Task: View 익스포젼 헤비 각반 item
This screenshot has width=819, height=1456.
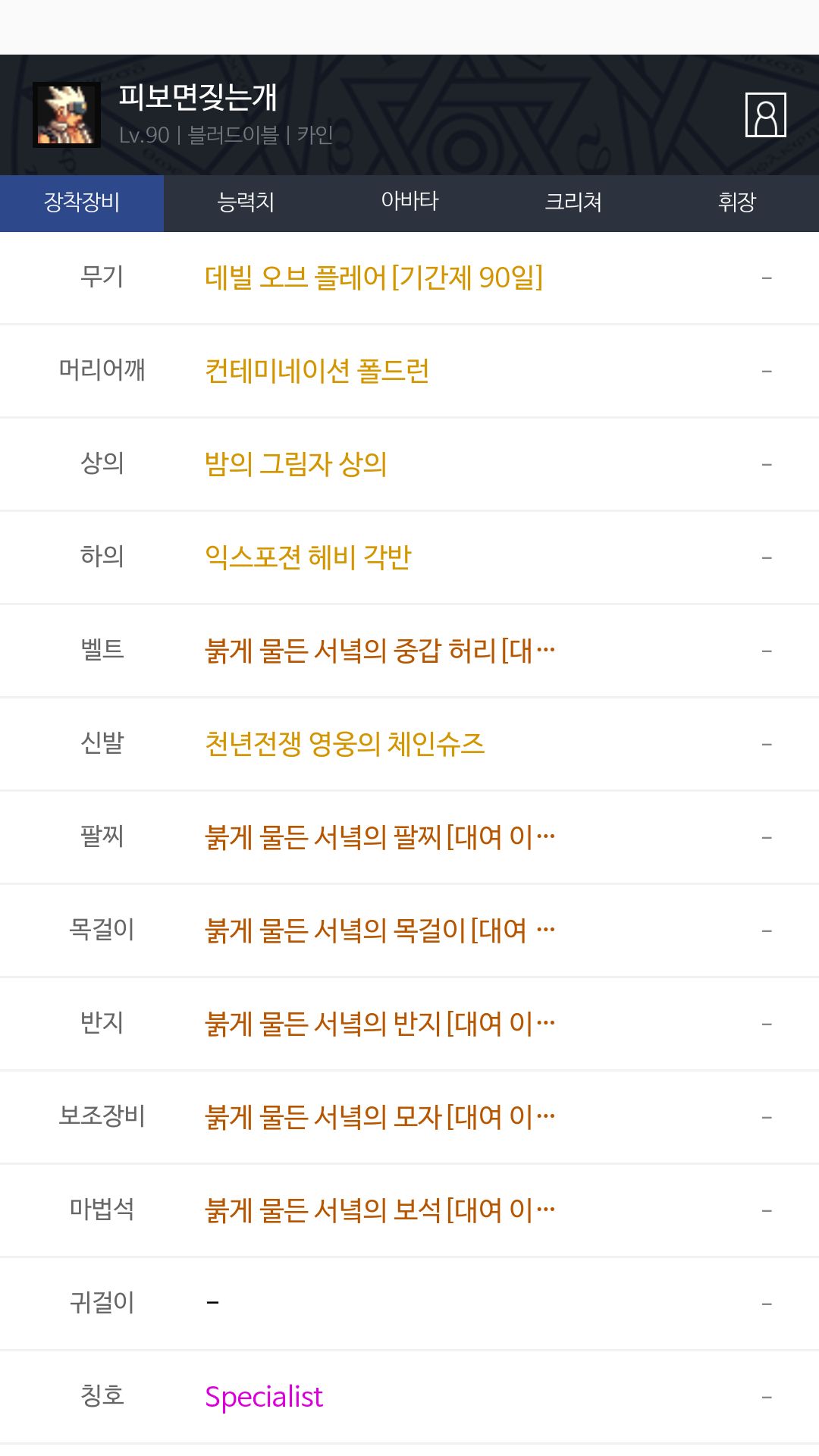Action: click(308, 557)
